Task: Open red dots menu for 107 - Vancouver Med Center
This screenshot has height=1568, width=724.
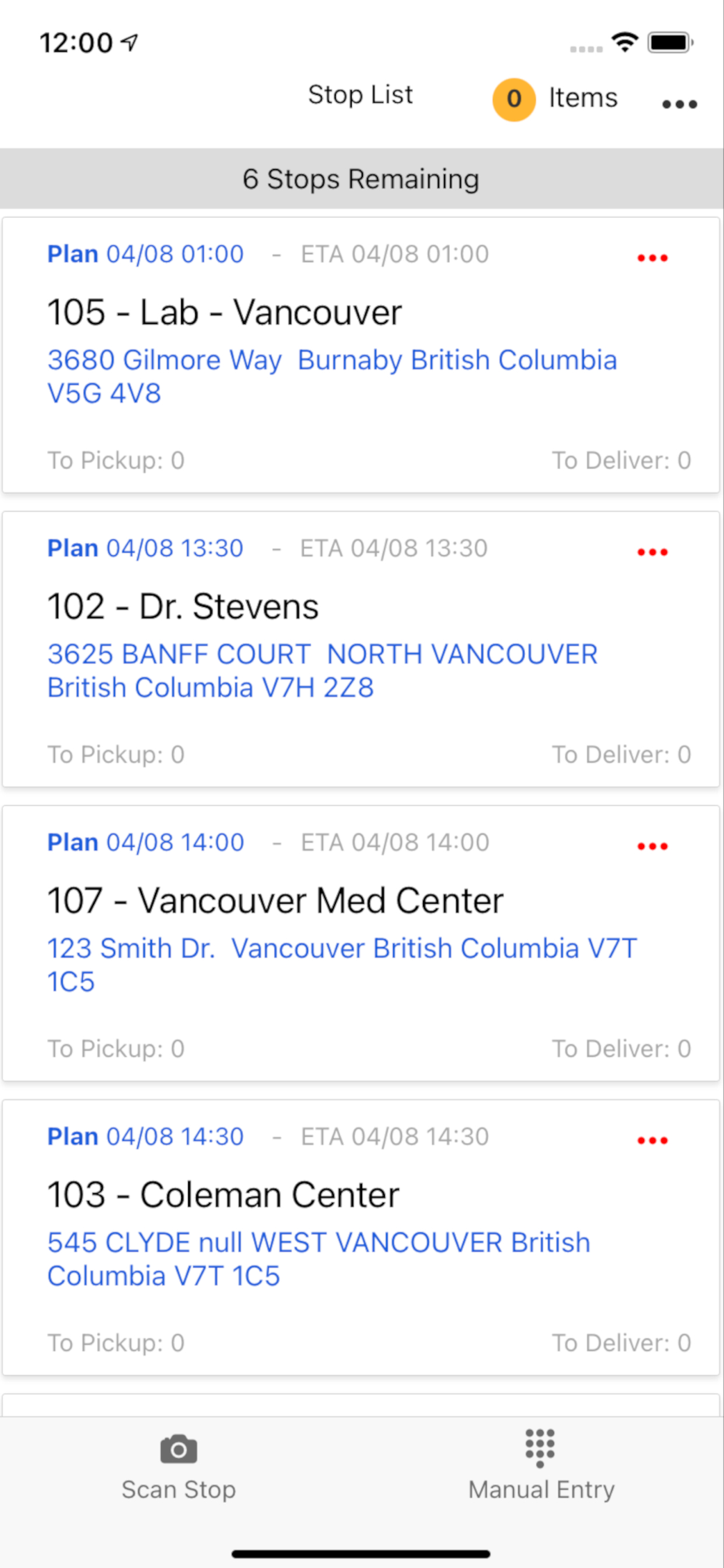Action: 652,846
